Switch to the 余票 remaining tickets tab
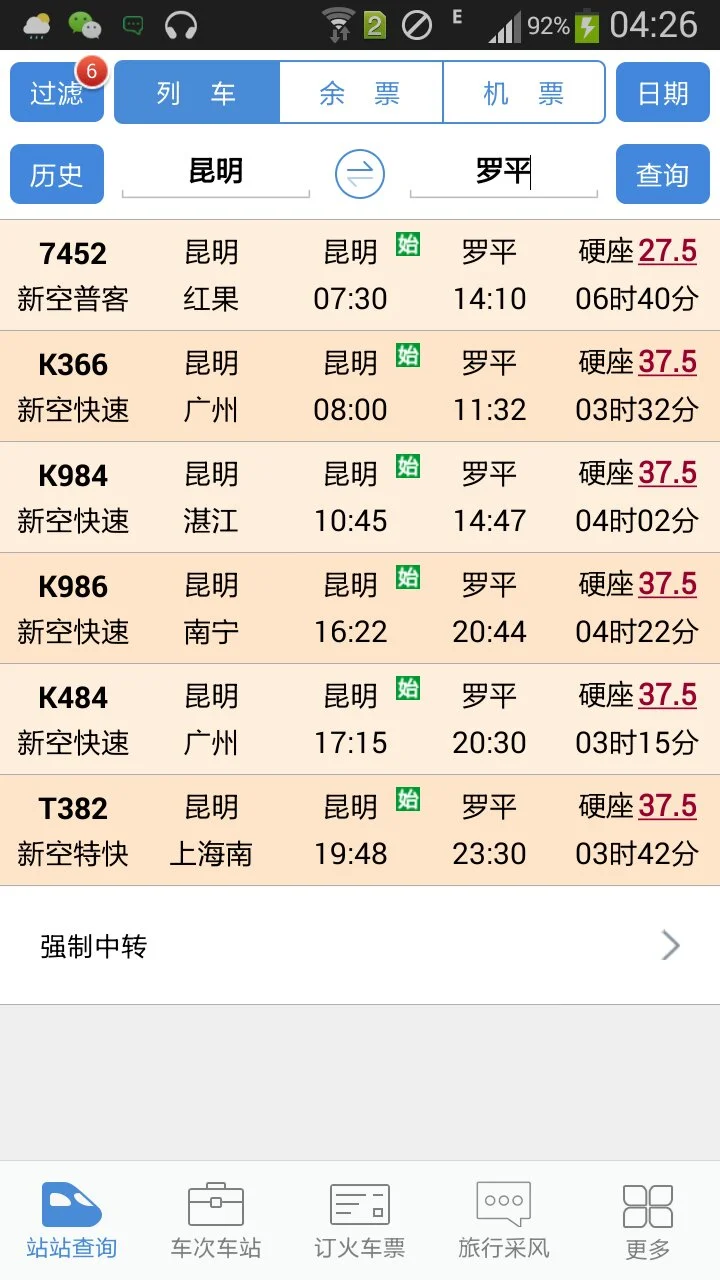720x1280 pixels. [360, 91]
